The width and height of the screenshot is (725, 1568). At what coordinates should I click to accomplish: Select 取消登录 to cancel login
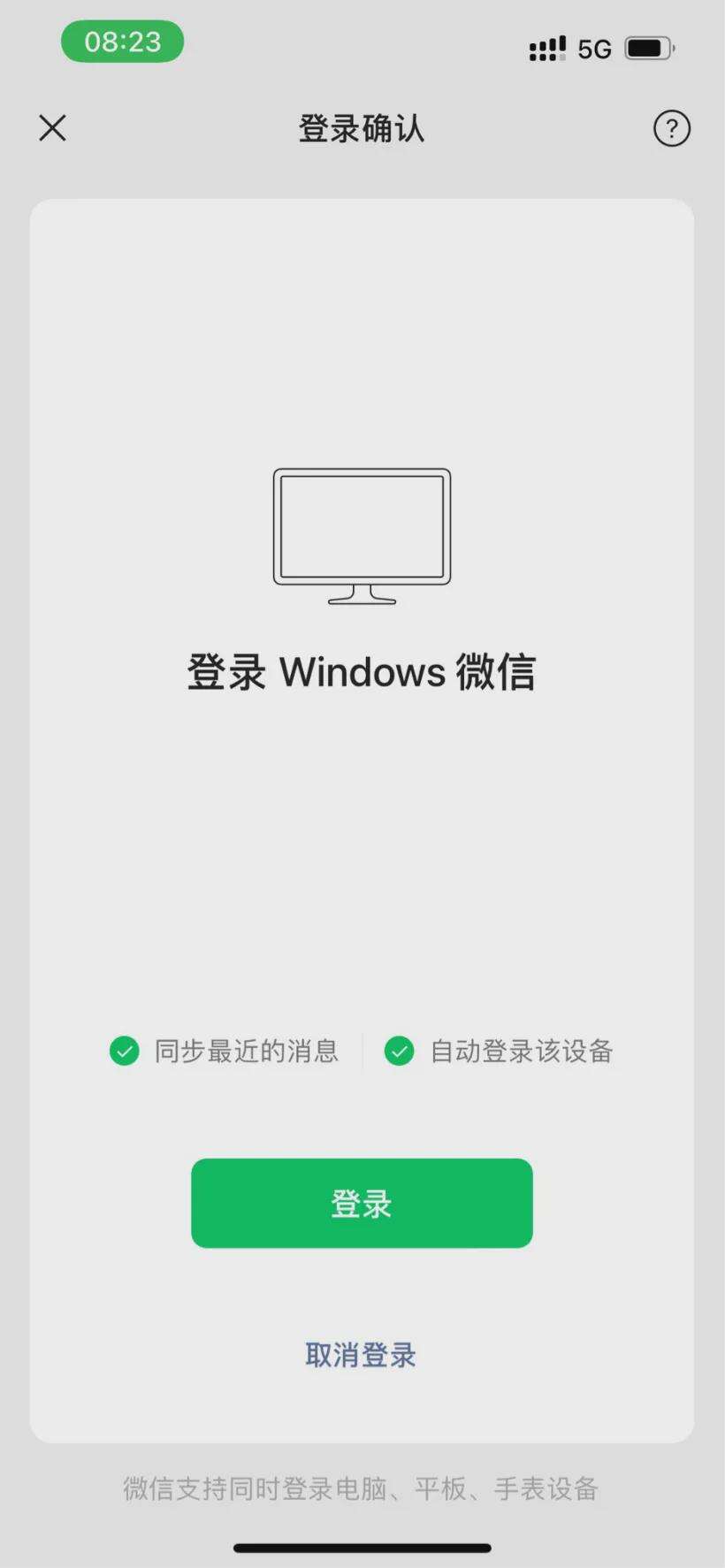(x=361, y=1354)
